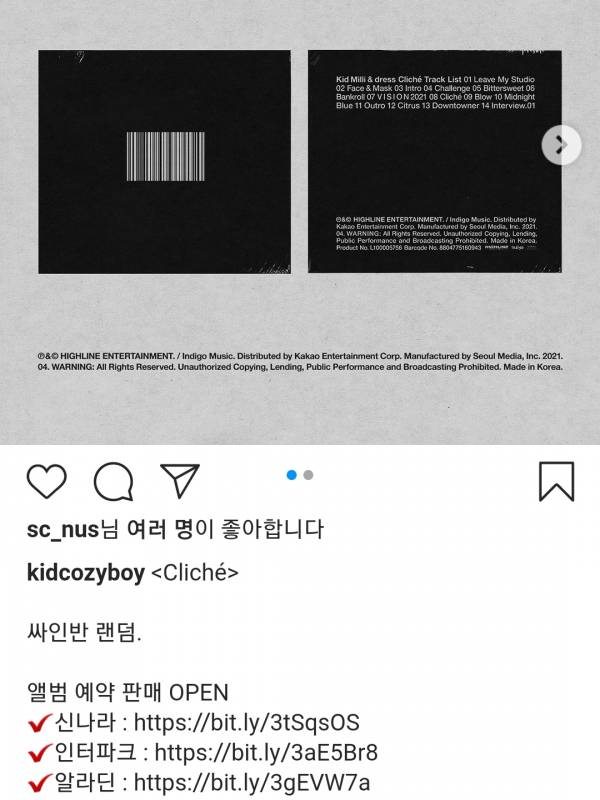Open comments with the speech bubble icon
The image size is (600, 800).
click(113, 481)
